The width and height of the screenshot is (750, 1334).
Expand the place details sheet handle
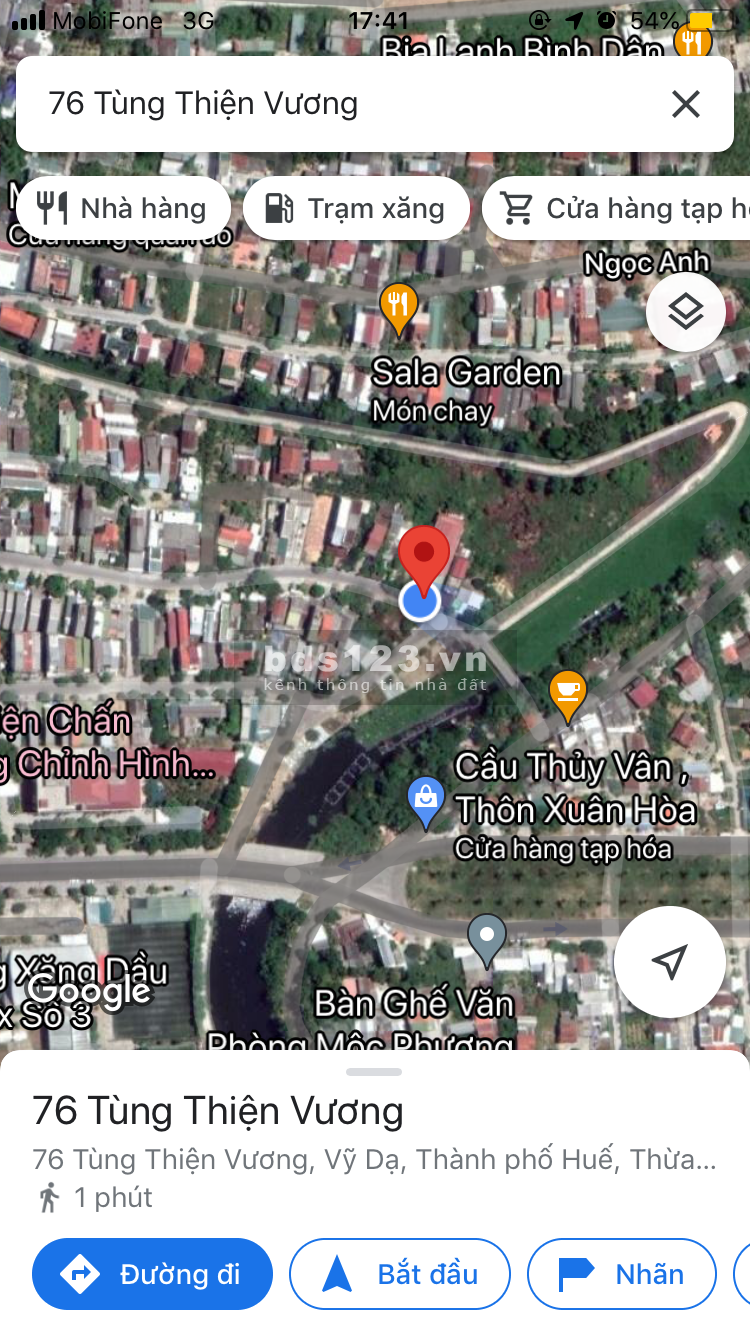pos(374,1072)
